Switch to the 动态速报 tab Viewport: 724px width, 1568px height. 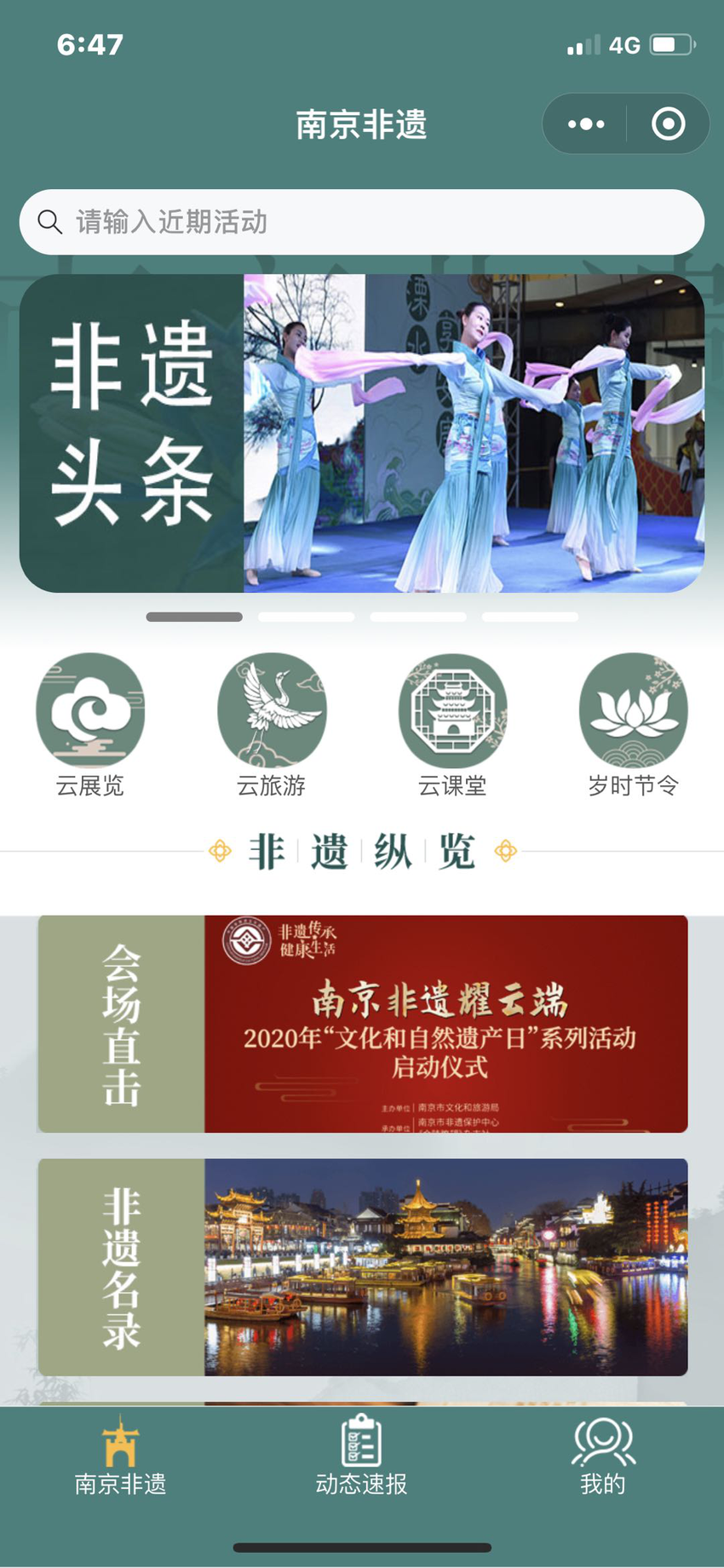pos(361,1457)
